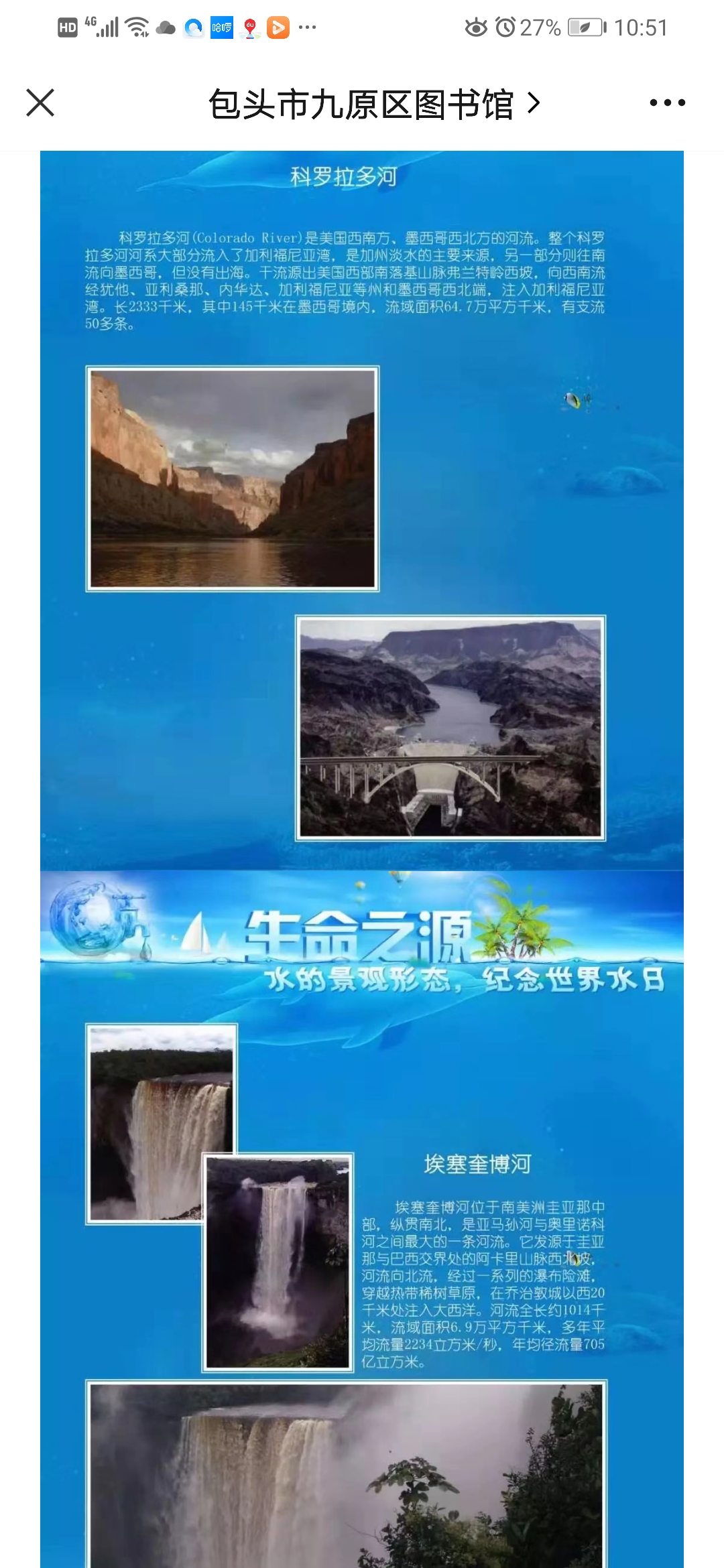
Task: Open the three-dot more options menu
Action: (x=667, y=103)
